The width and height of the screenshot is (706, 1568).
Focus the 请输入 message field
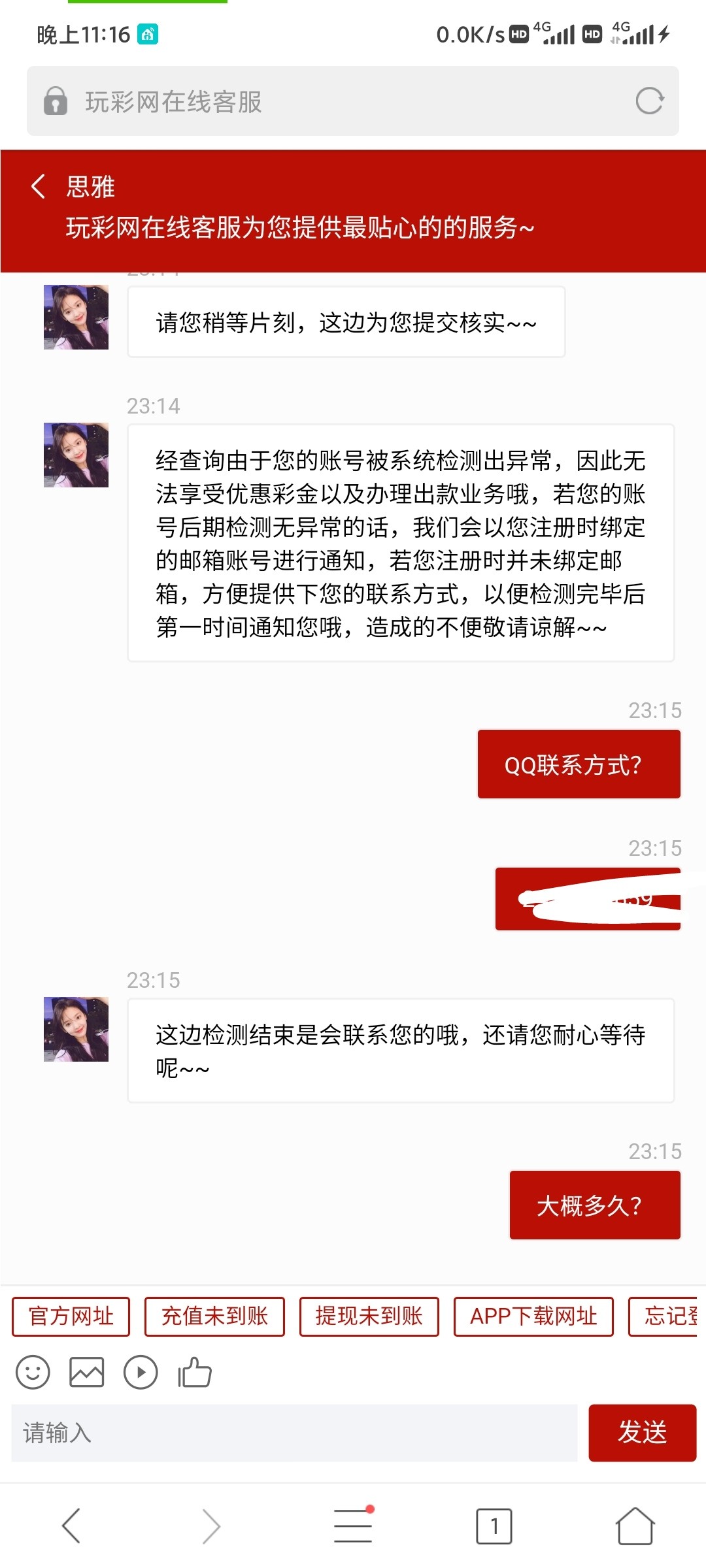(x=294, y=1433)
